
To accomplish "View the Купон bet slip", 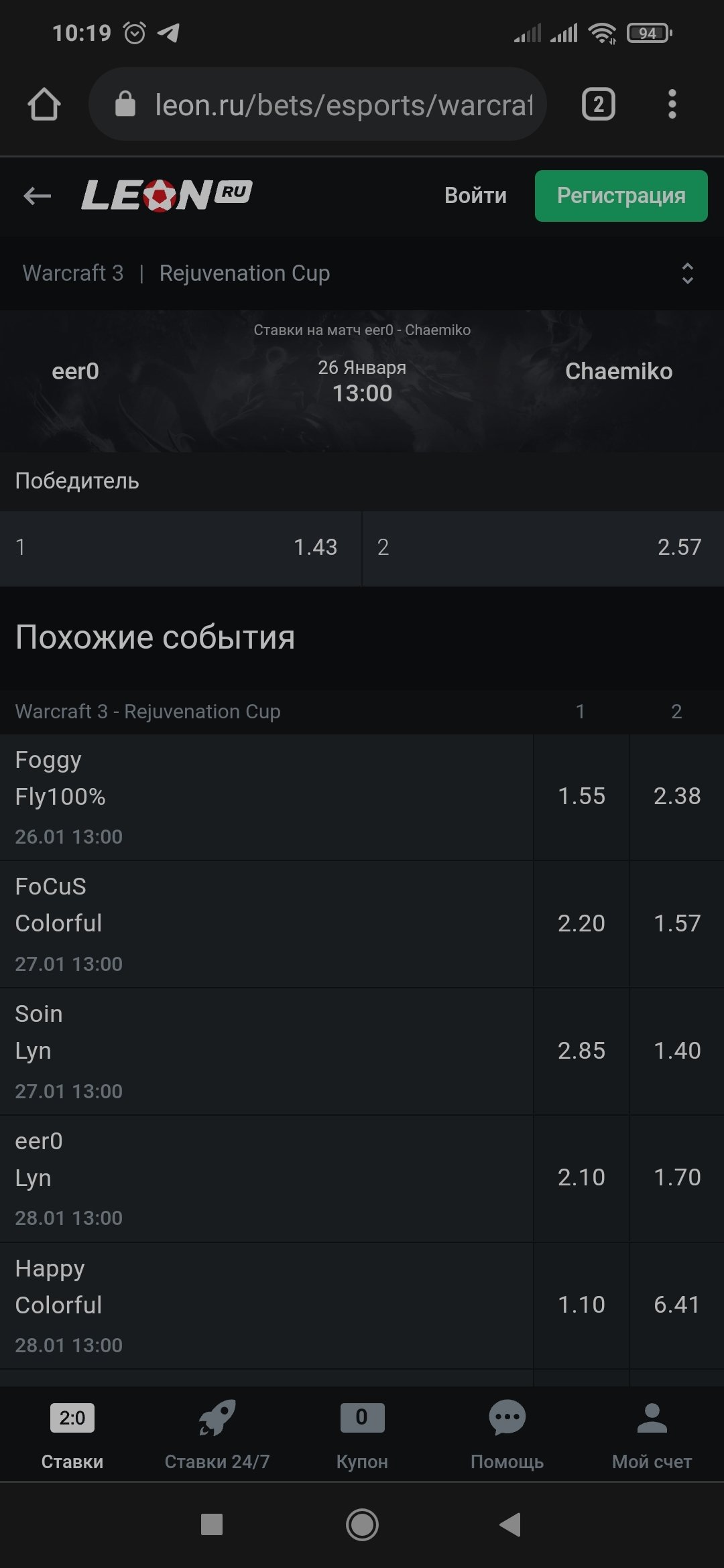I will tap(362, 1433).
